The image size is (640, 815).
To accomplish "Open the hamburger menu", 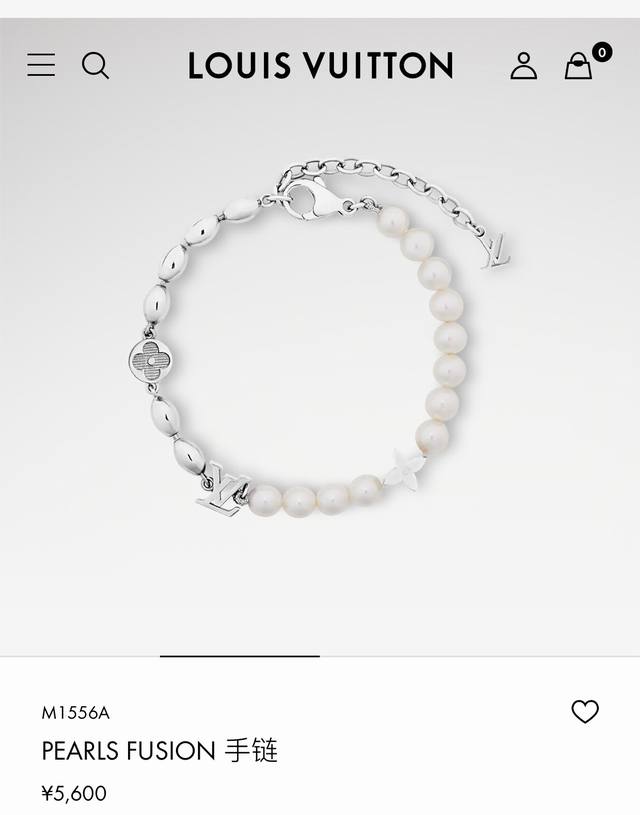I will [x=41, y=66].
